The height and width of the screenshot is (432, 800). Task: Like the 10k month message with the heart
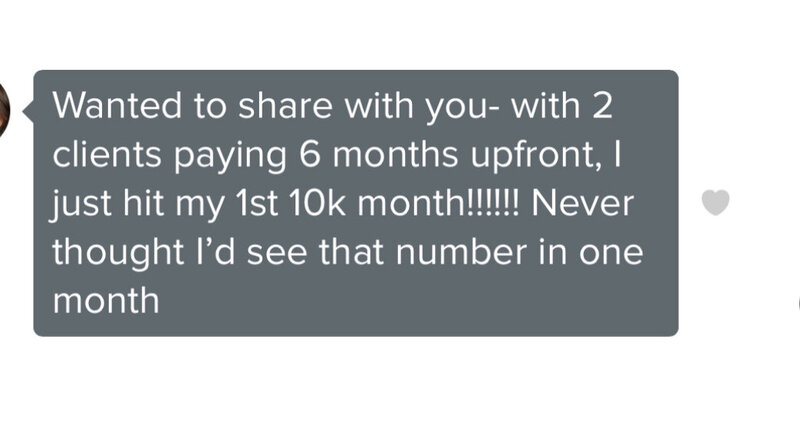click(x=714, y=203)
